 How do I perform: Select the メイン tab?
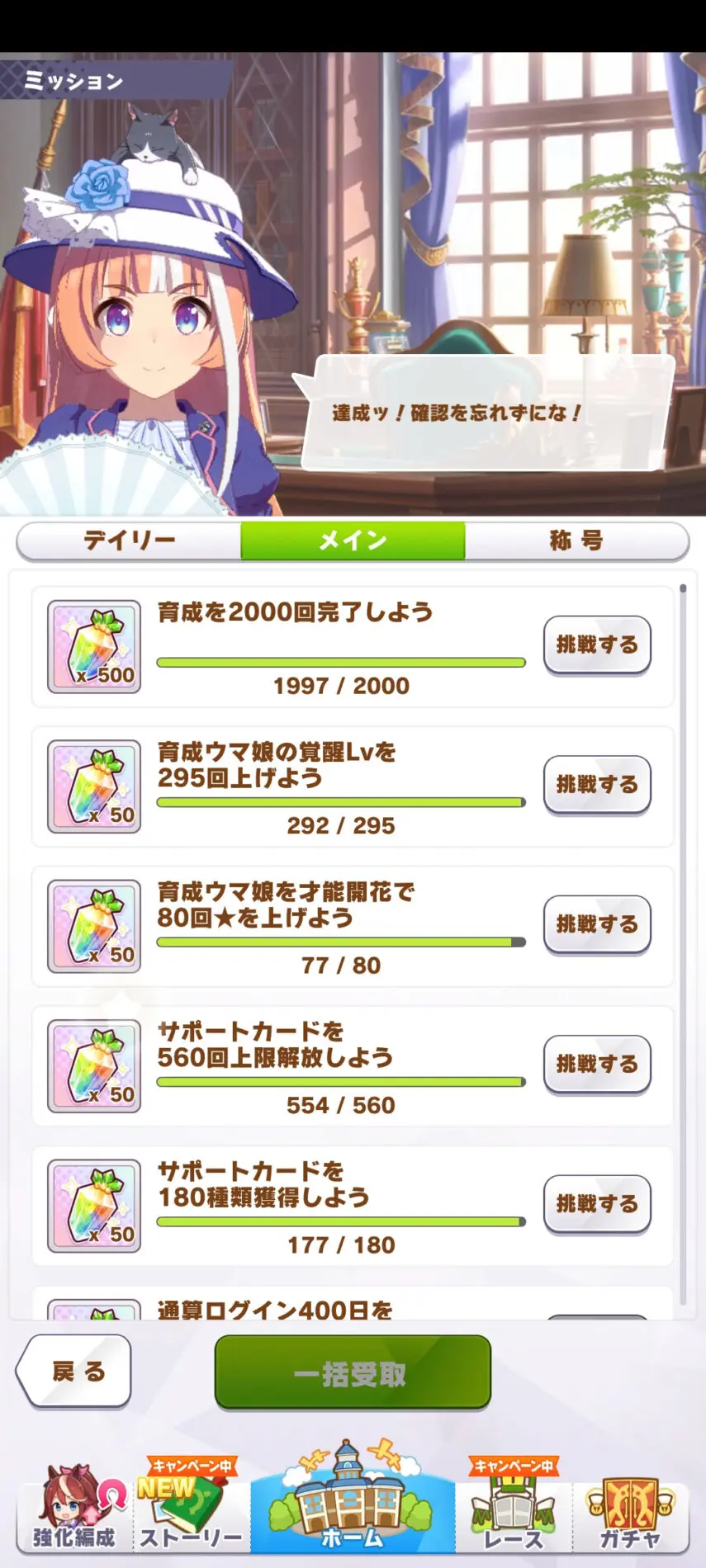[x=353, y=541]
